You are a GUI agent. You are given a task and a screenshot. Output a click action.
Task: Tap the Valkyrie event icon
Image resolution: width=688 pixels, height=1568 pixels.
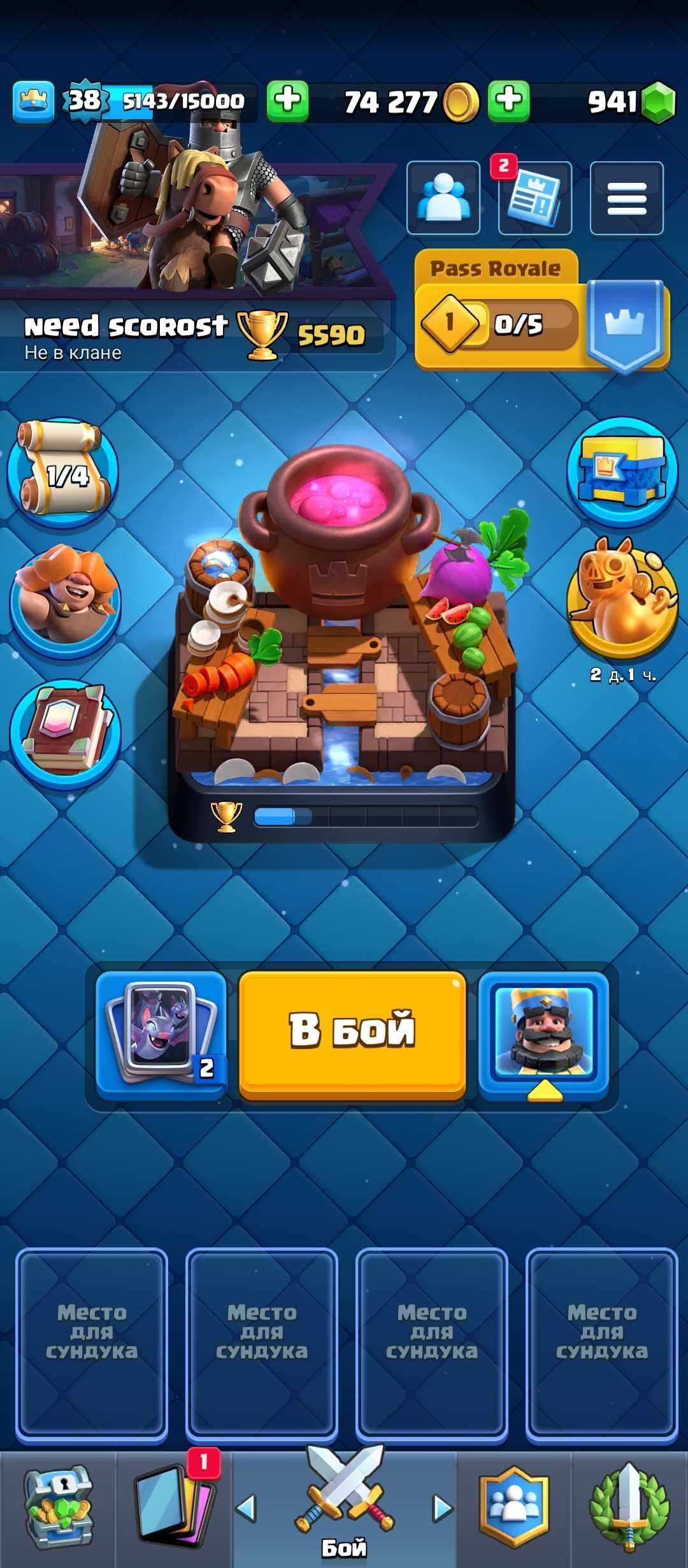coord(64,601)
